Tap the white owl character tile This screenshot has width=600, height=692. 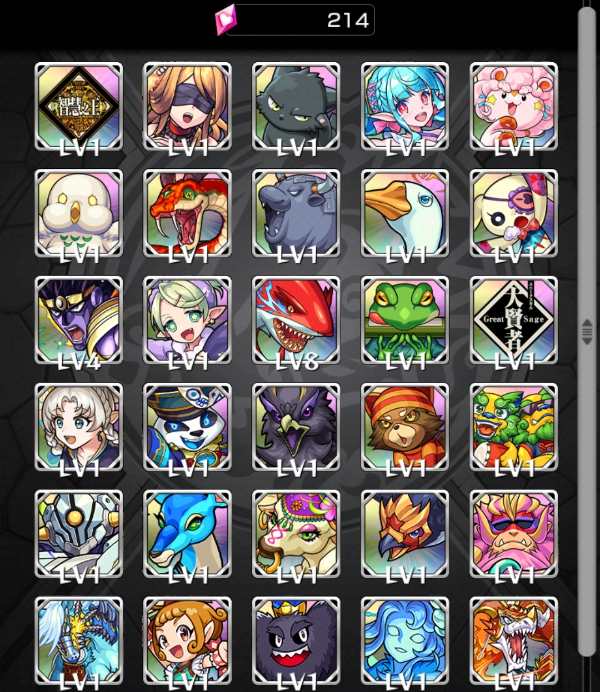pyautogui.click(x=79, y=214)
